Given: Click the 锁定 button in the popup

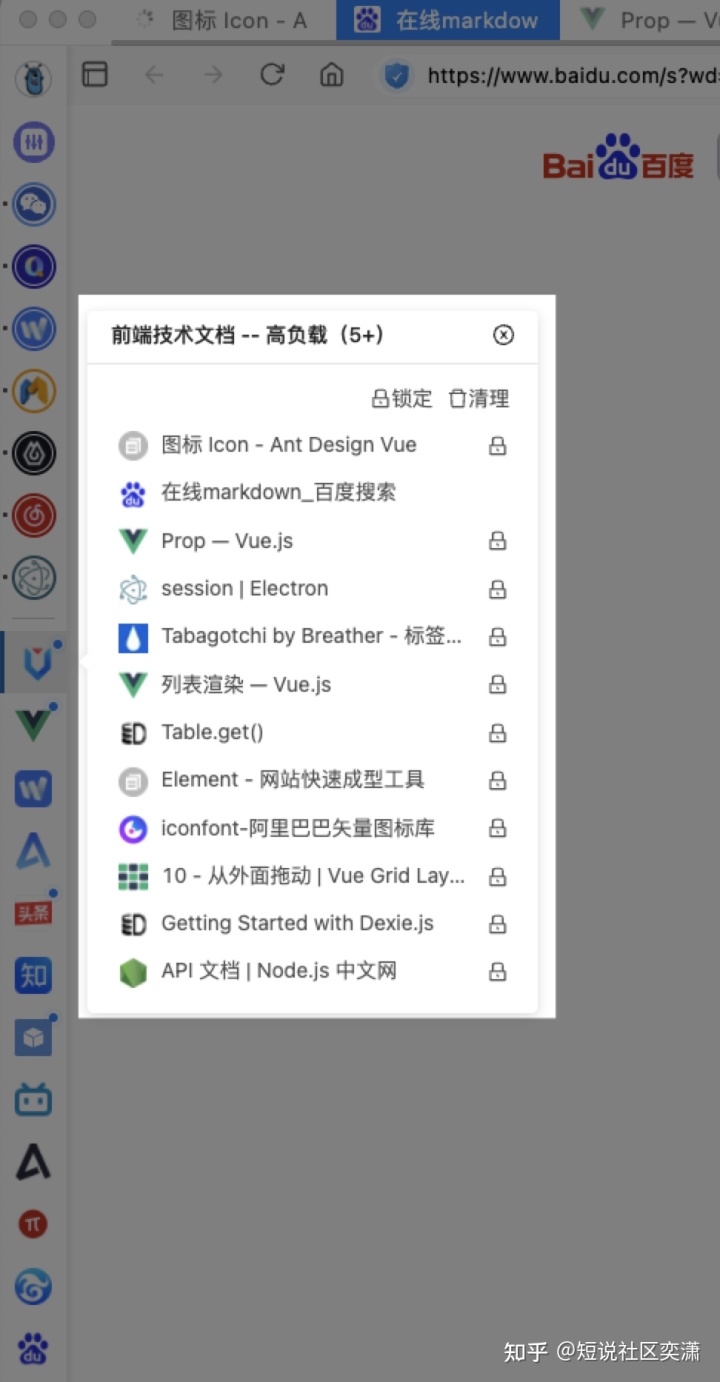Looking at the screenshot, I should [401, 398].
